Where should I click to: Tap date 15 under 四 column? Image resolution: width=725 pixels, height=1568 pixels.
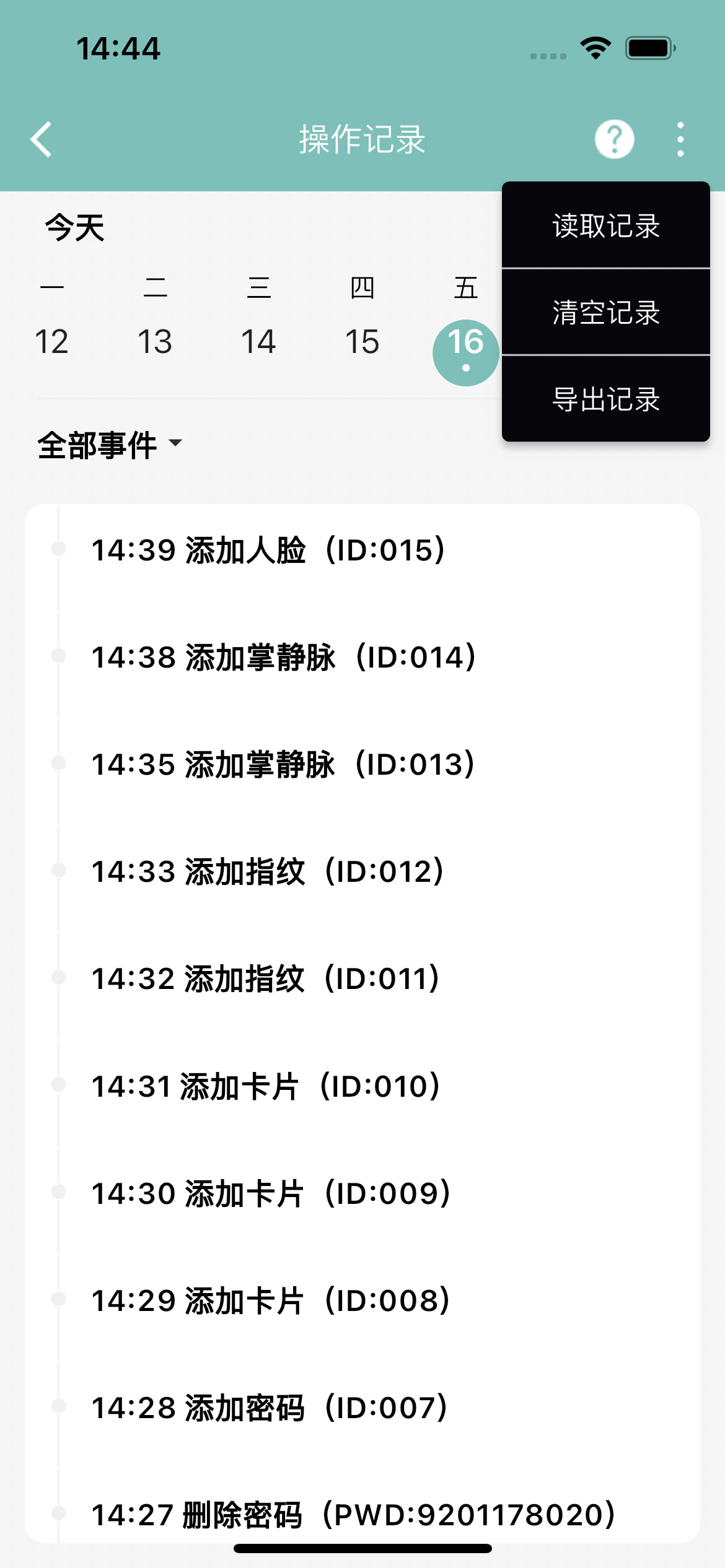click(x=362, y=341)
